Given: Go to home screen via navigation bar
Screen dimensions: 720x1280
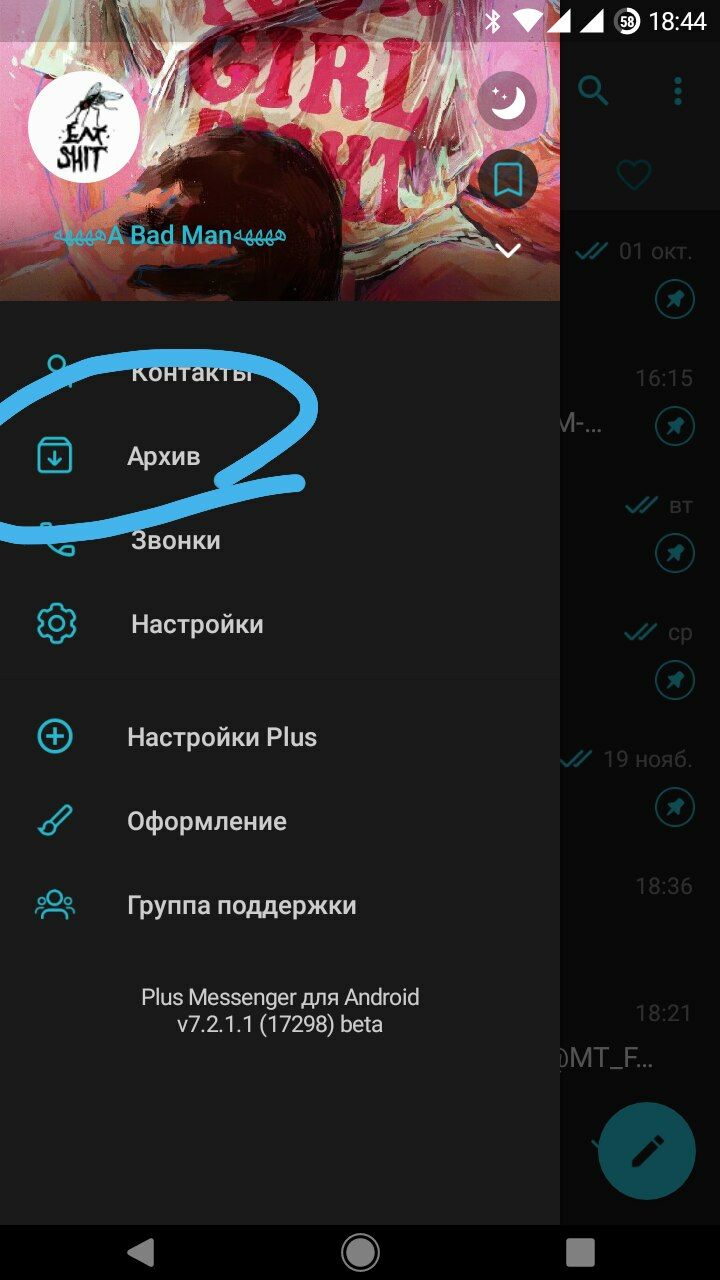Looking at the screenshot, I should (x=360, y=1251).
